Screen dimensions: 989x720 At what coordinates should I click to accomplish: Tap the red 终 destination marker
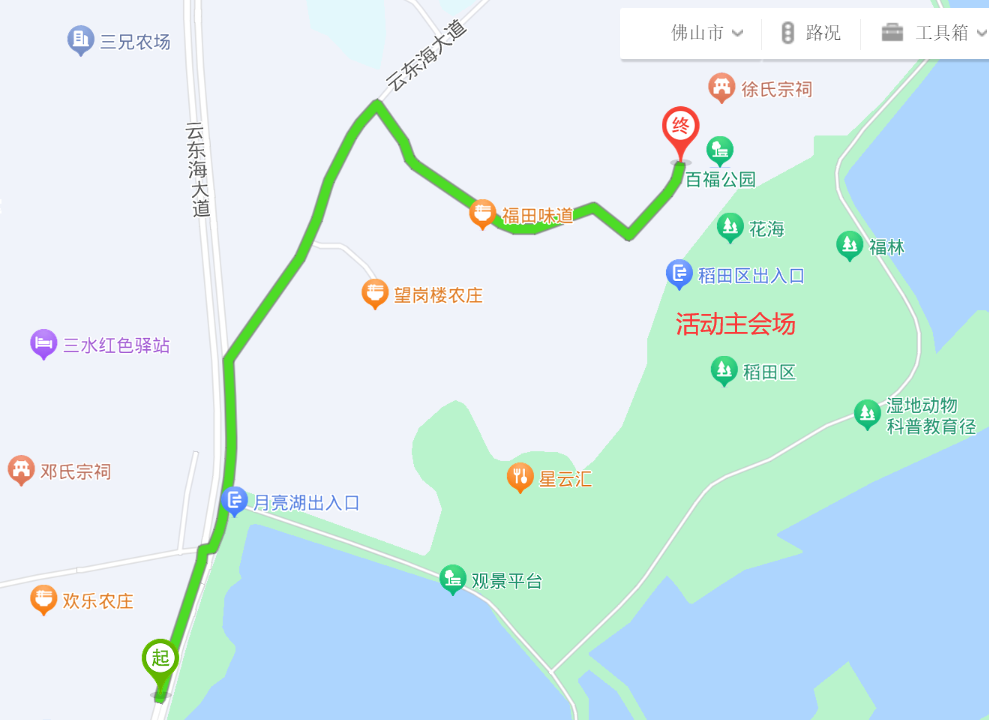(x=681, y=130)
